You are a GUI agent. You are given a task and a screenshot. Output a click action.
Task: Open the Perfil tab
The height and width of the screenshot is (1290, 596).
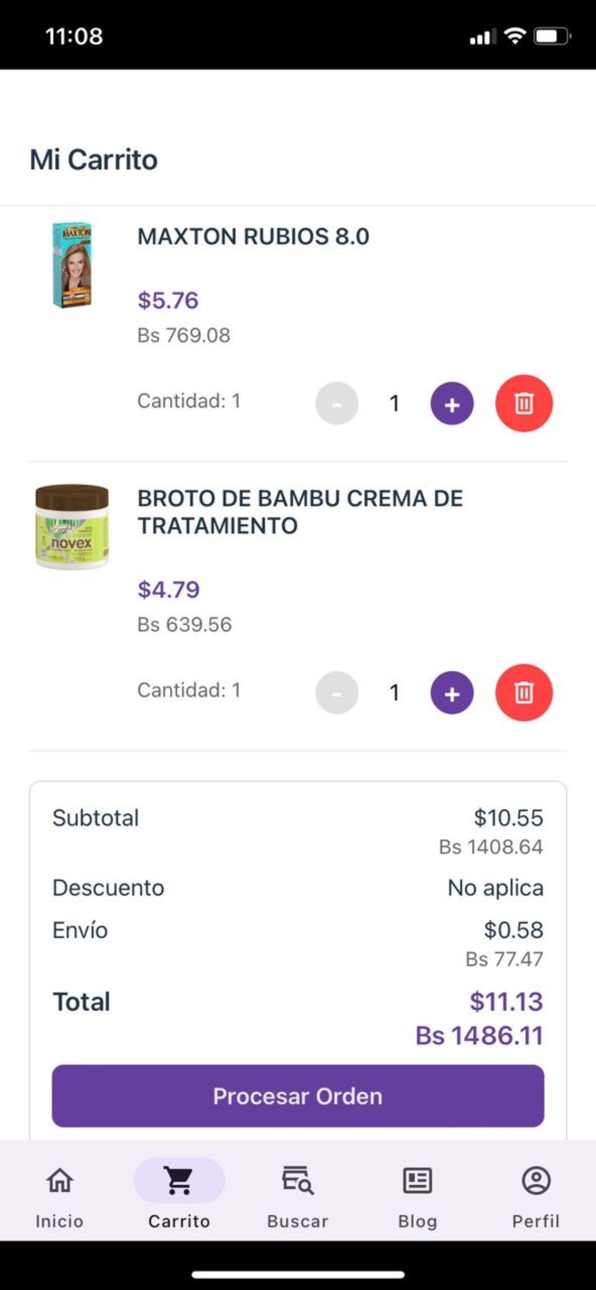536,1196
